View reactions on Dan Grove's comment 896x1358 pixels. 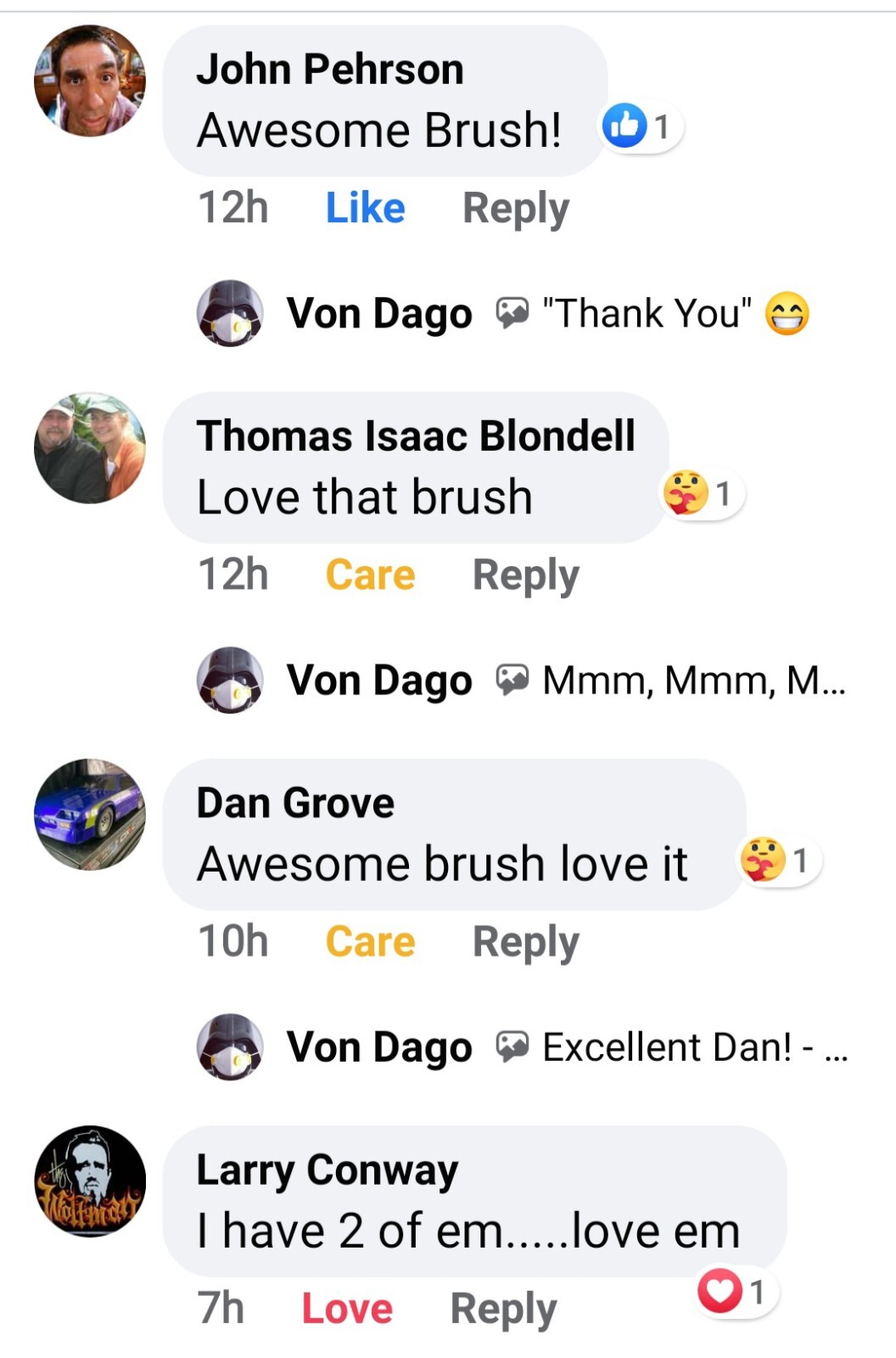[x=779, y=860]
